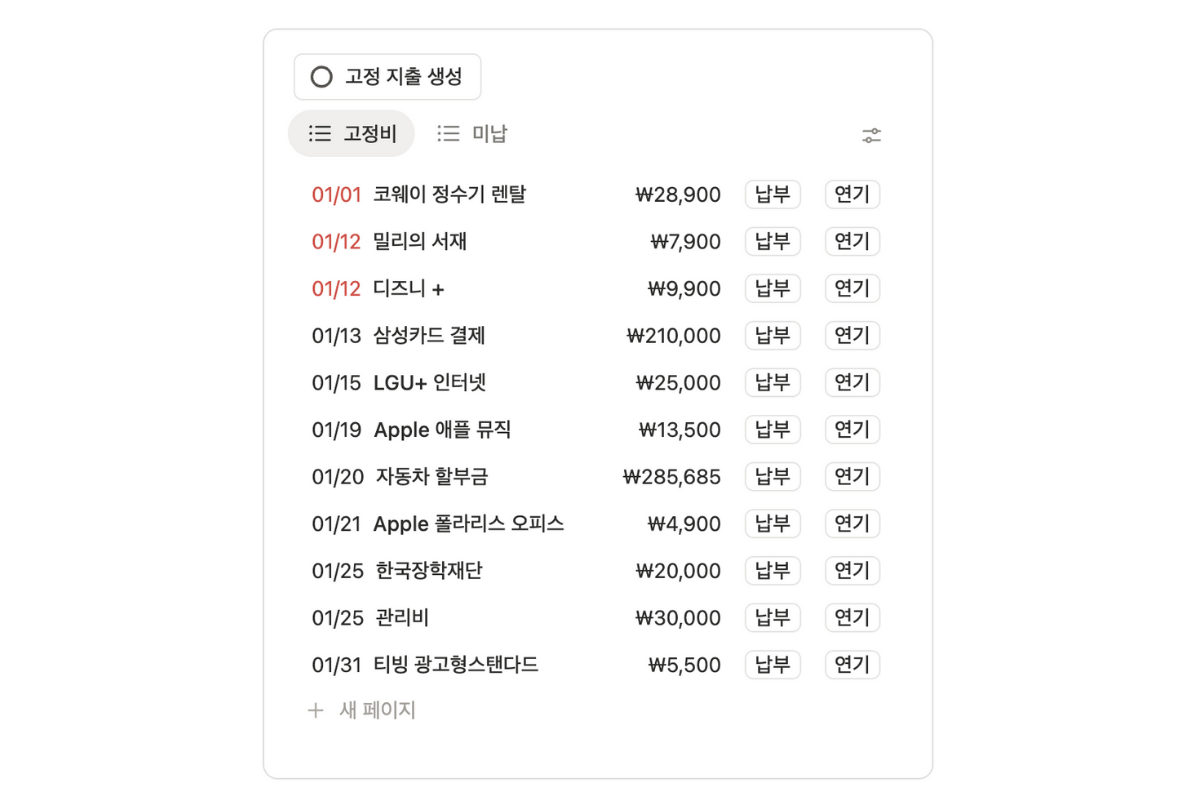The height and width of the screenshot is (800, 1200).
Task: Tap 납부 for 한국장학재단
Action: (772, 571)
